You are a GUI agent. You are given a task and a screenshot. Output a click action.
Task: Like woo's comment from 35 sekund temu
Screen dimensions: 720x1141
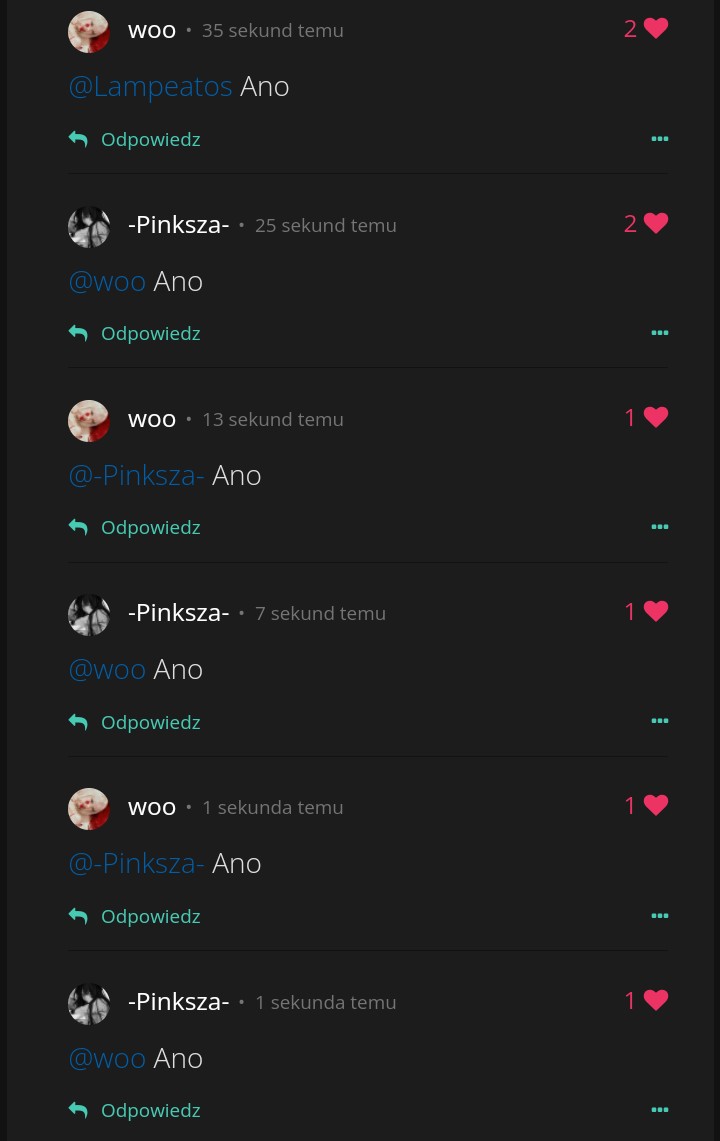tap(655, 29)
